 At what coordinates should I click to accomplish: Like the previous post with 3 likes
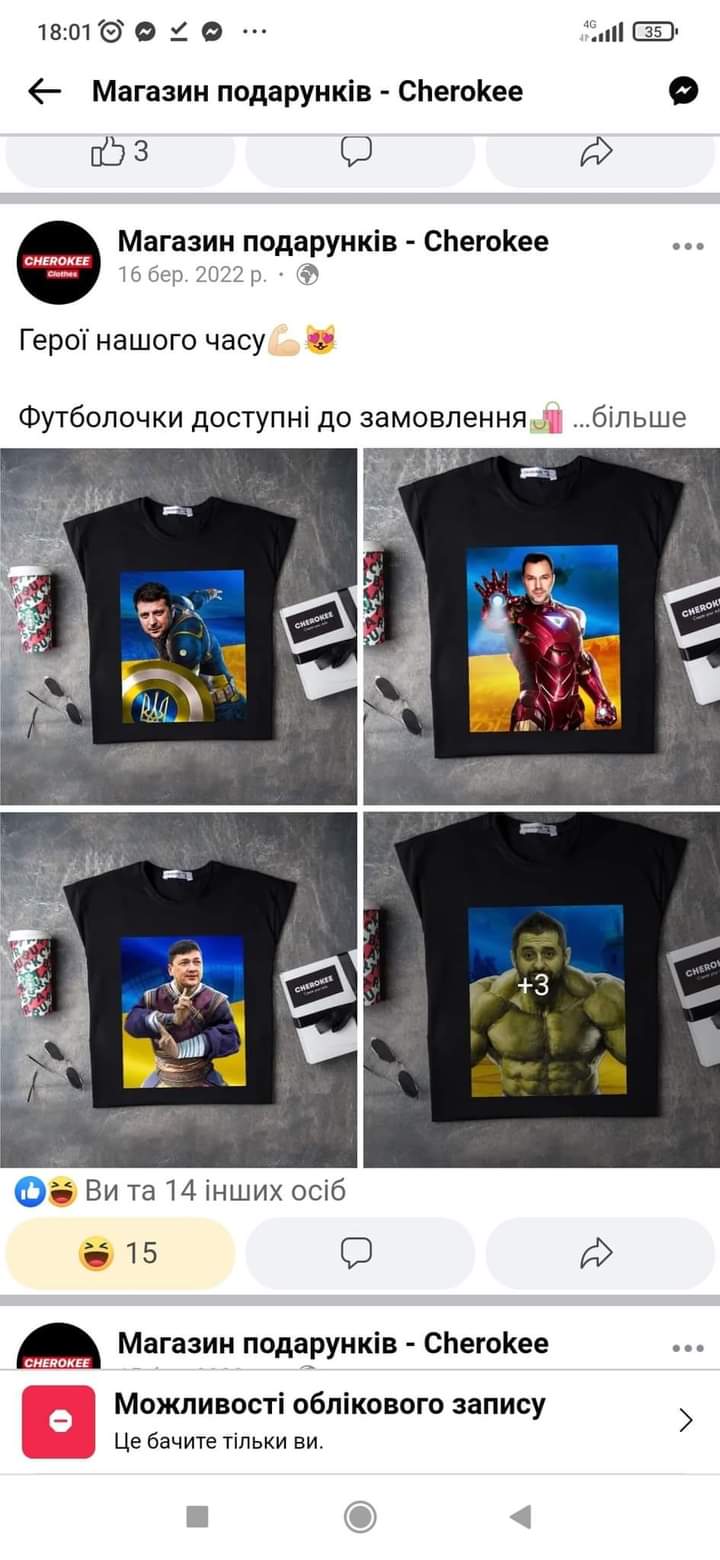[120, 152]
